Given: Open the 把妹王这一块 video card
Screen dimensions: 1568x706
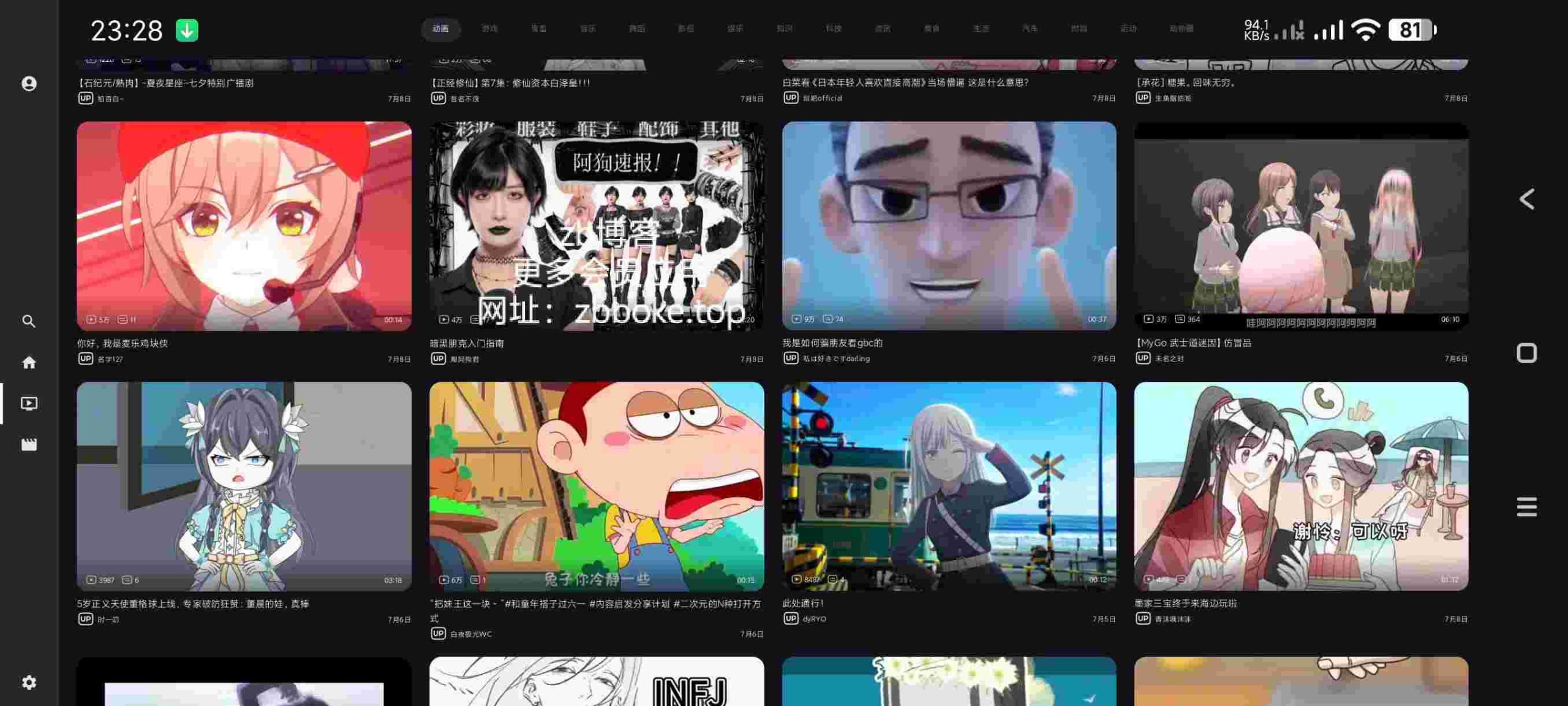Looking at the screenshot, I should pos(596,487).
